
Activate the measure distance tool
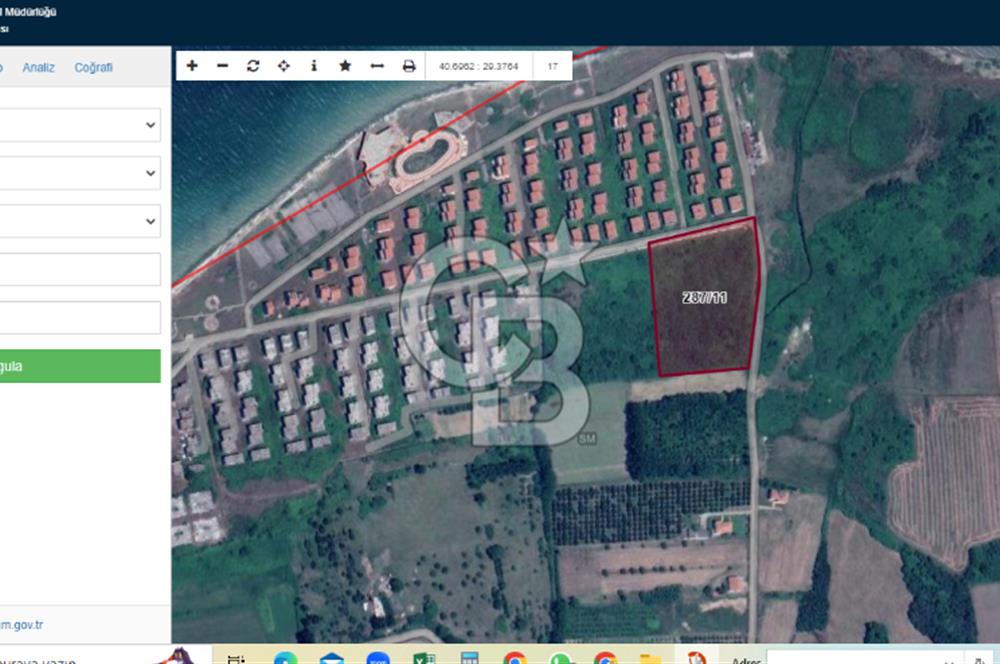(377, 66)
